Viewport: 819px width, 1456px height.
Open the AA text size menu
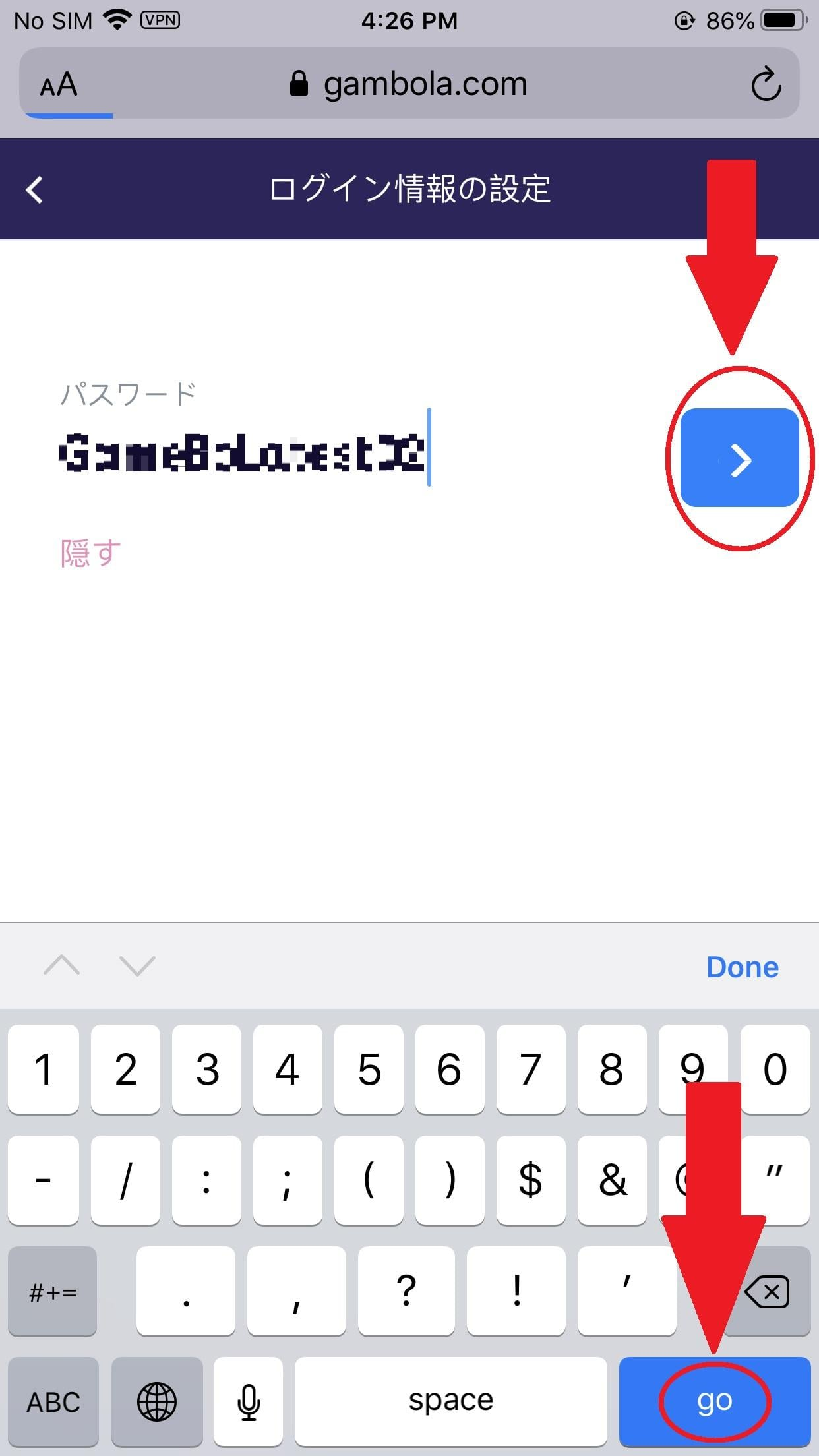(x=59, y=85)
